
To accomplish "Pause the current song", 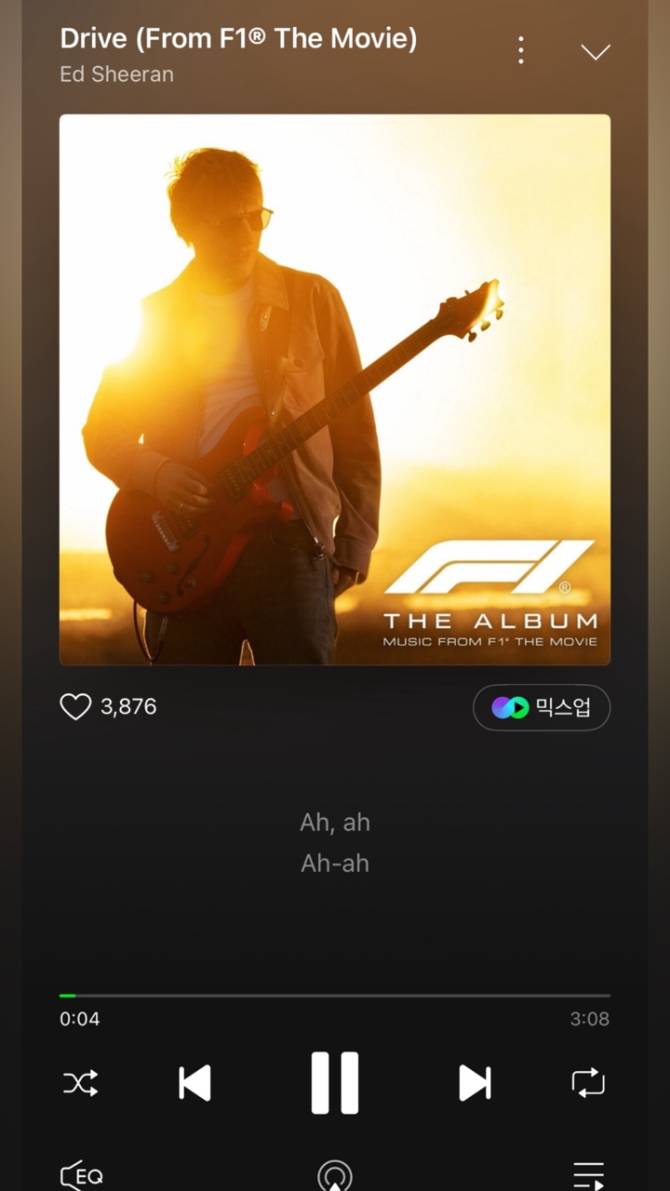I will (335, 1082).
